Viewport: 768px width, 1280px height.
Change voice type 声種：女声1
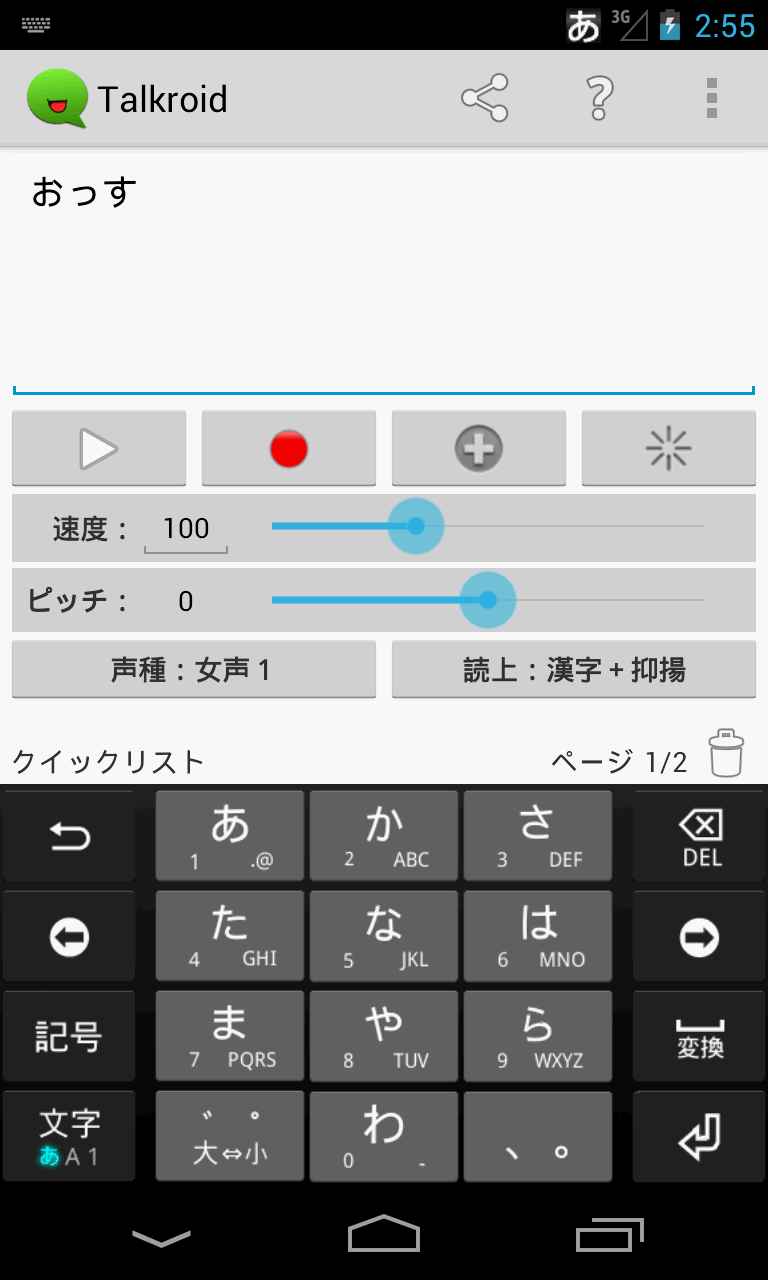point(194,669)
